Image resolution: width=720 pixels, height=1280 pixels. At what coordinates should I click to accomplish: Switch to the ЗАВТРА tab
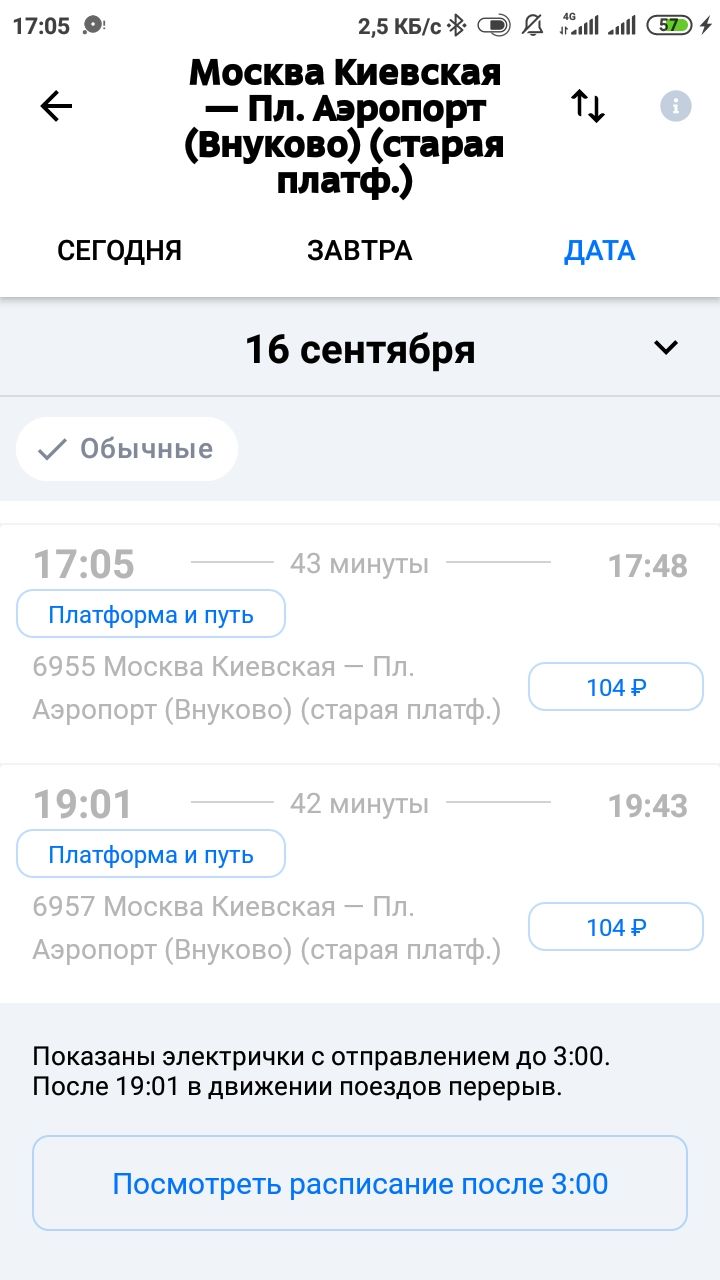pyautogui.click(x=360, y=250)
